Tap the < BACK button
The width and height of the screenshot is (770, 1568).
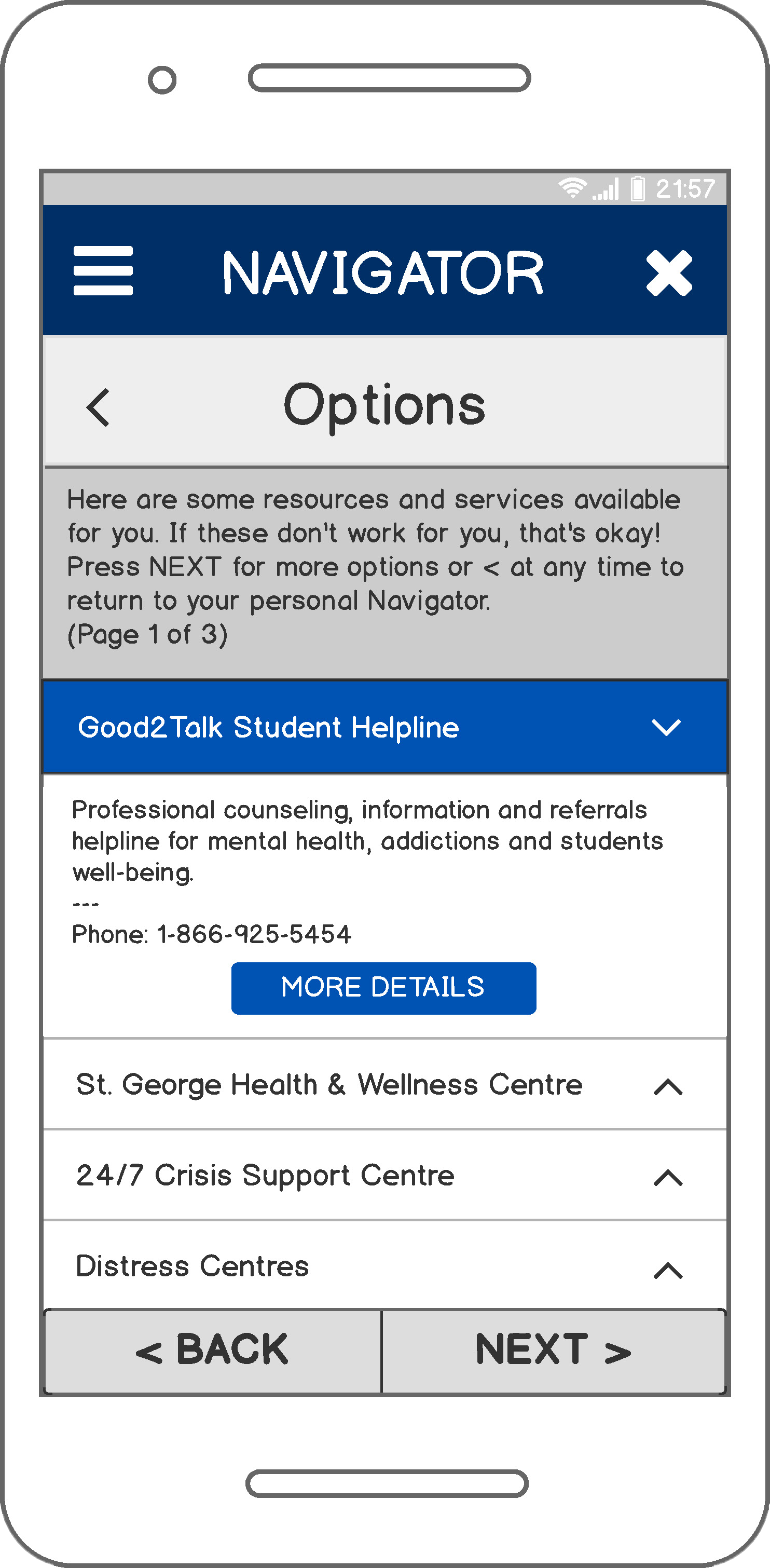pyautogui.click(x=213, y=1351)
